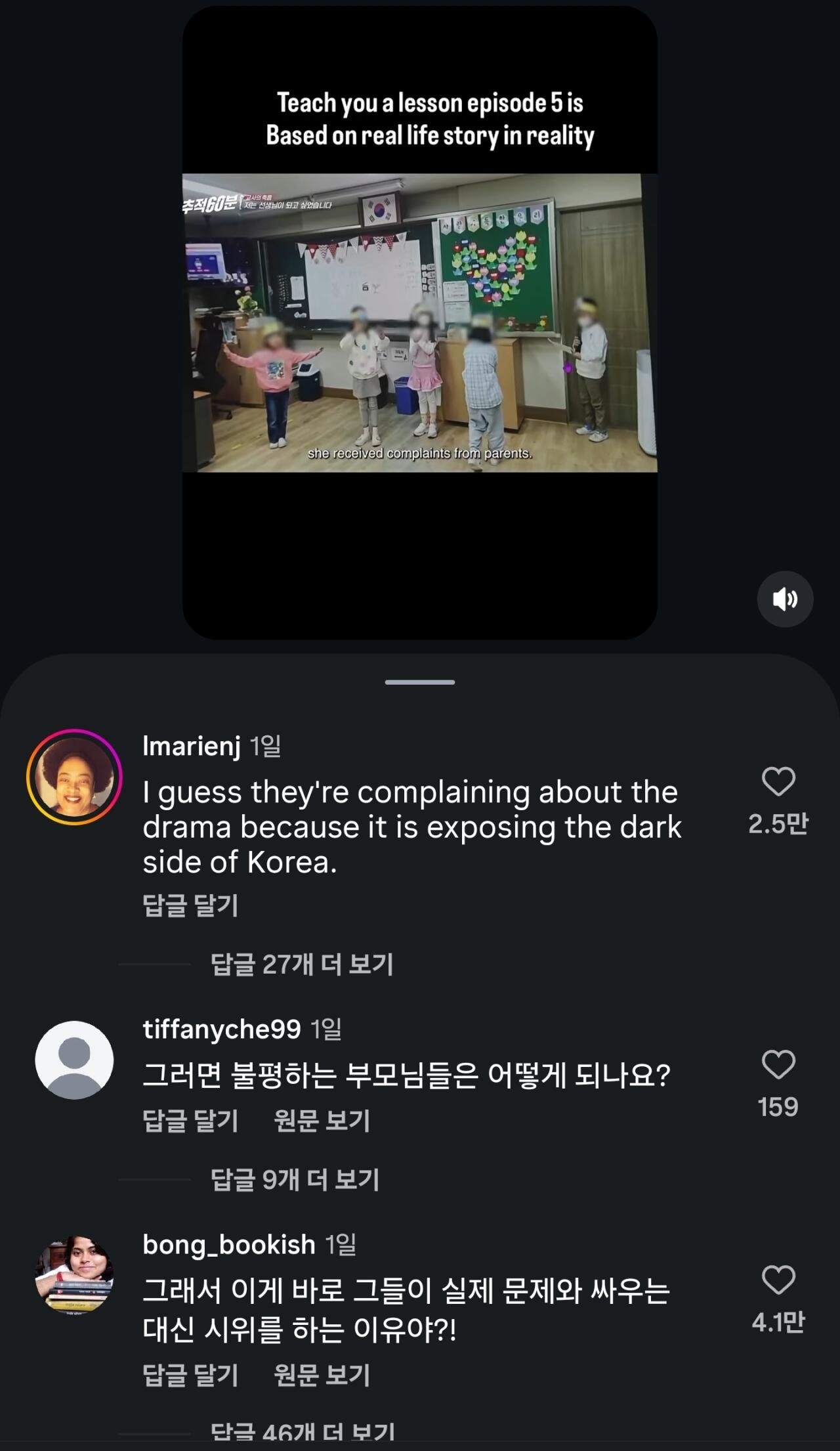Like lmarienj's comment
Screen dimensions: 840x1451
coord(778,781)
